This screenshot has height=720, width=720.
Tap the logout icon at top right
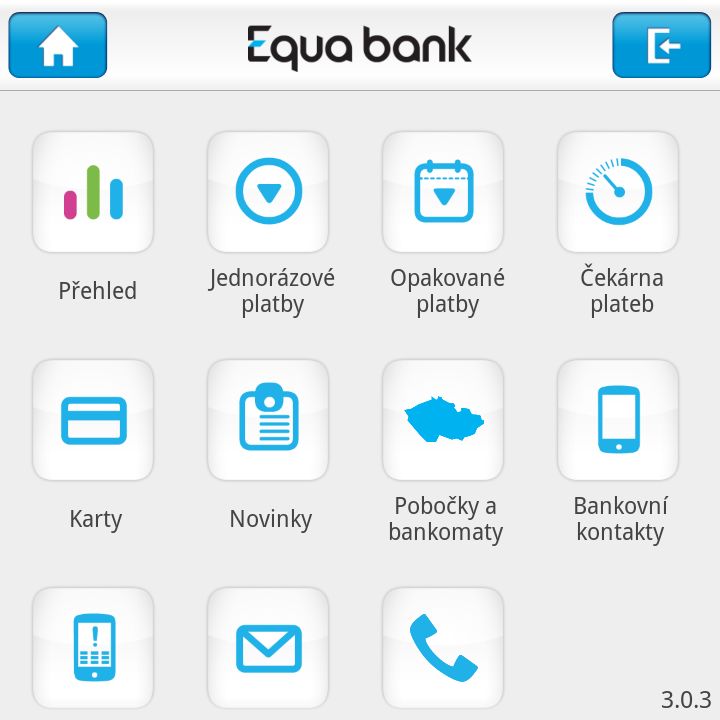click(x=661, y=45)
